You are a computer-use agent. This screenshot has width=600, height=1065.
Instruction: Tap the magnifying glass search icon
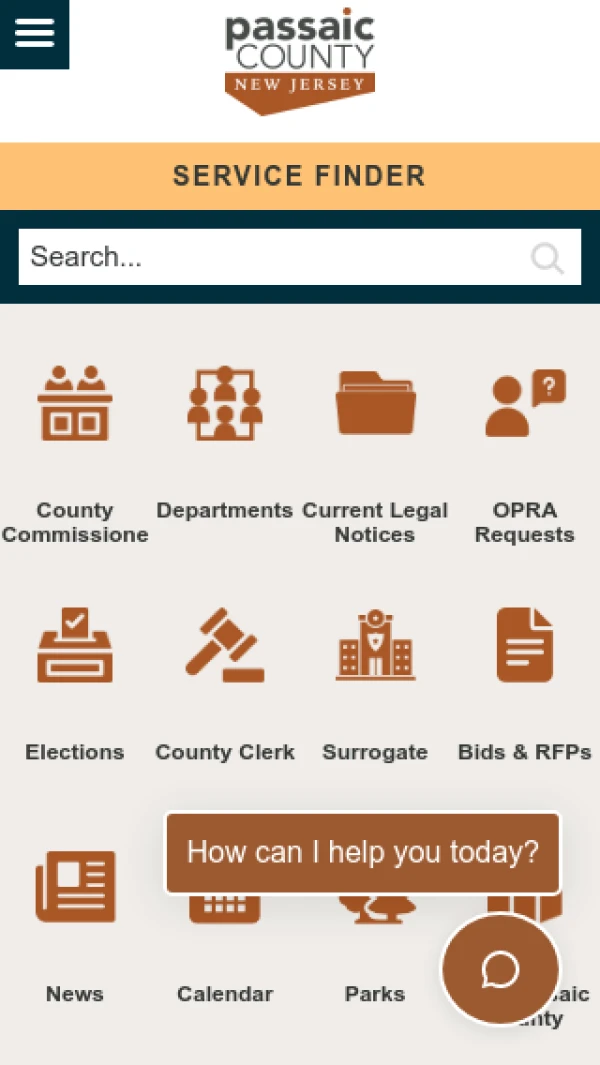547,258
